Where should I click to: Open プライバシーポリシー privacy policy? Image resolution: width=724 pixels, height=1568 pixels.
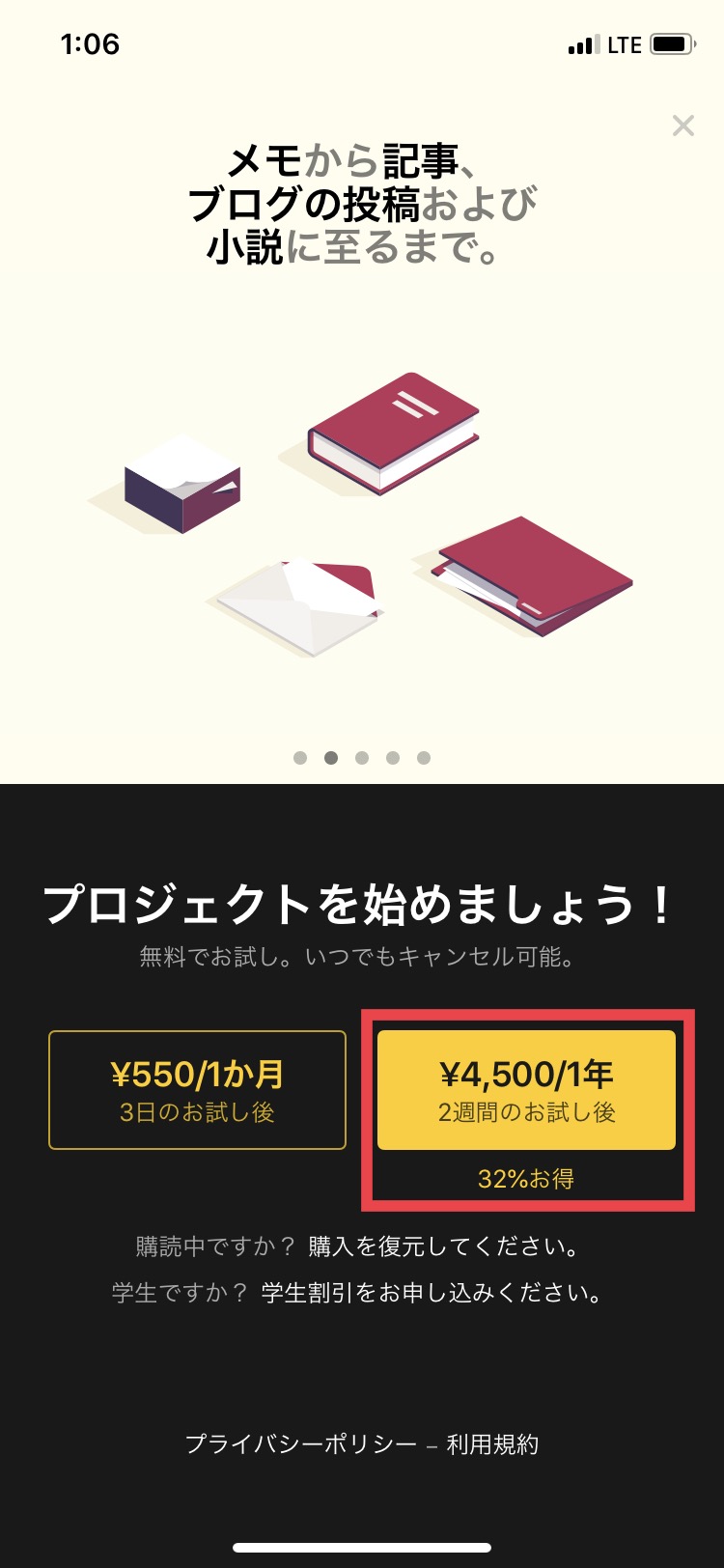pyautogui.click(x=300, y=1444)
